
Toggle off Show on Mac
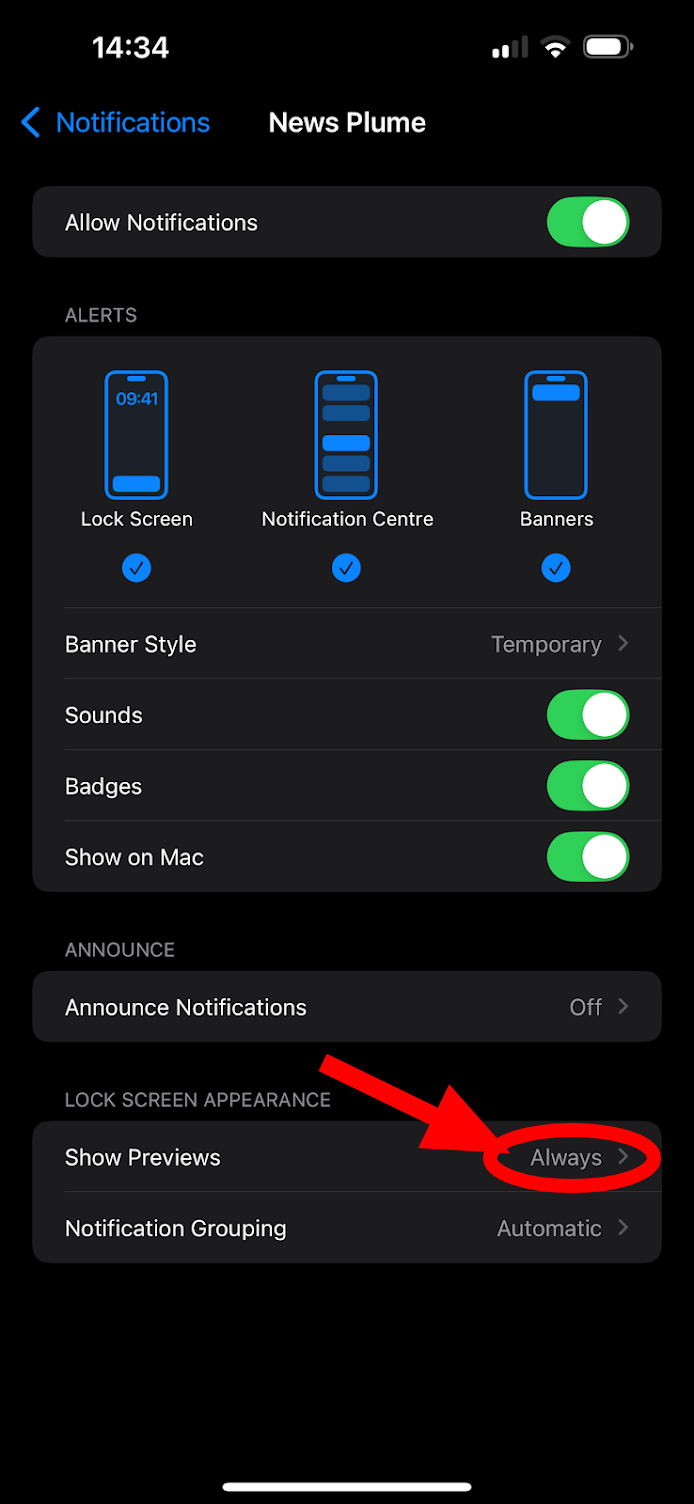click(x=588, y=857)
